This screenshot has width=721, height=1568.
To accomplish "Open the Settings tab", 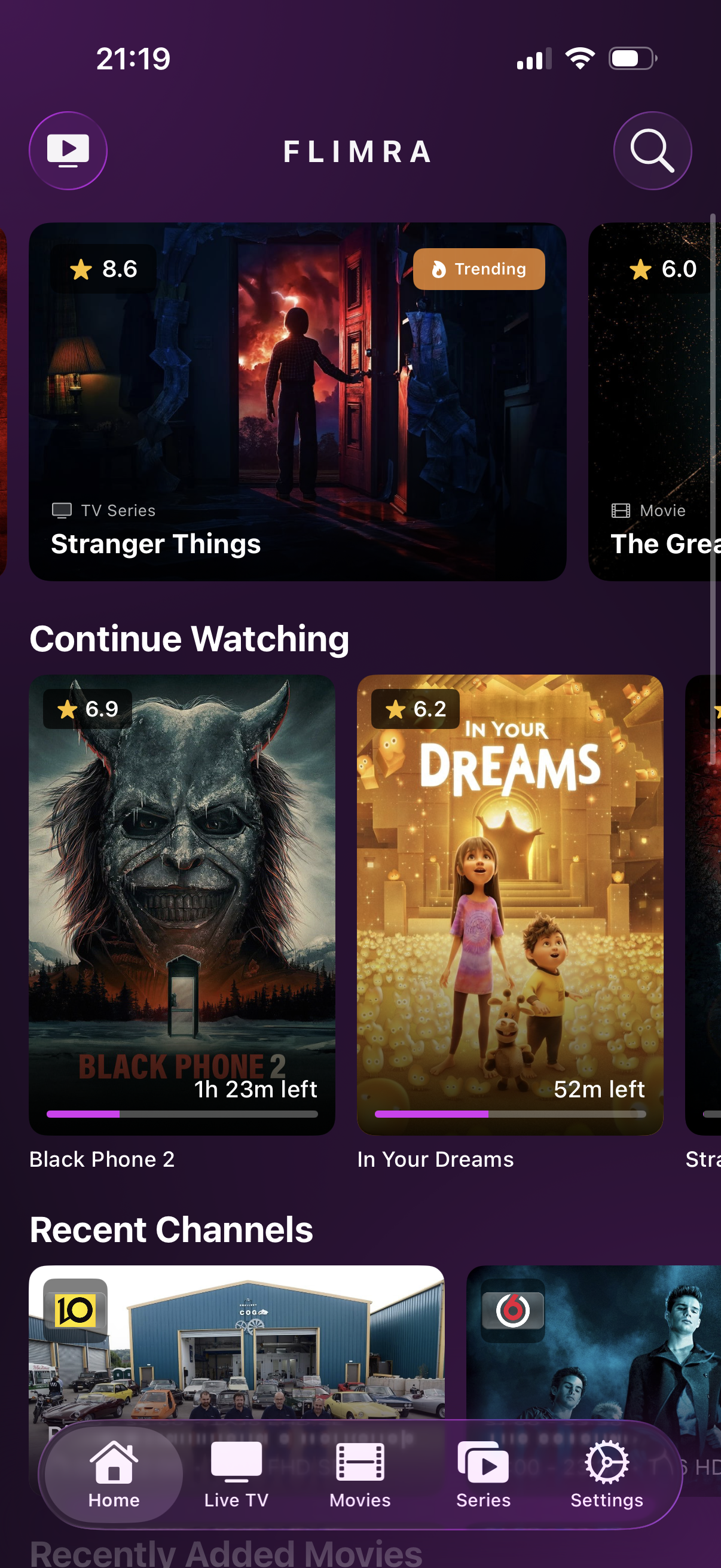I will coord(606,1474).
